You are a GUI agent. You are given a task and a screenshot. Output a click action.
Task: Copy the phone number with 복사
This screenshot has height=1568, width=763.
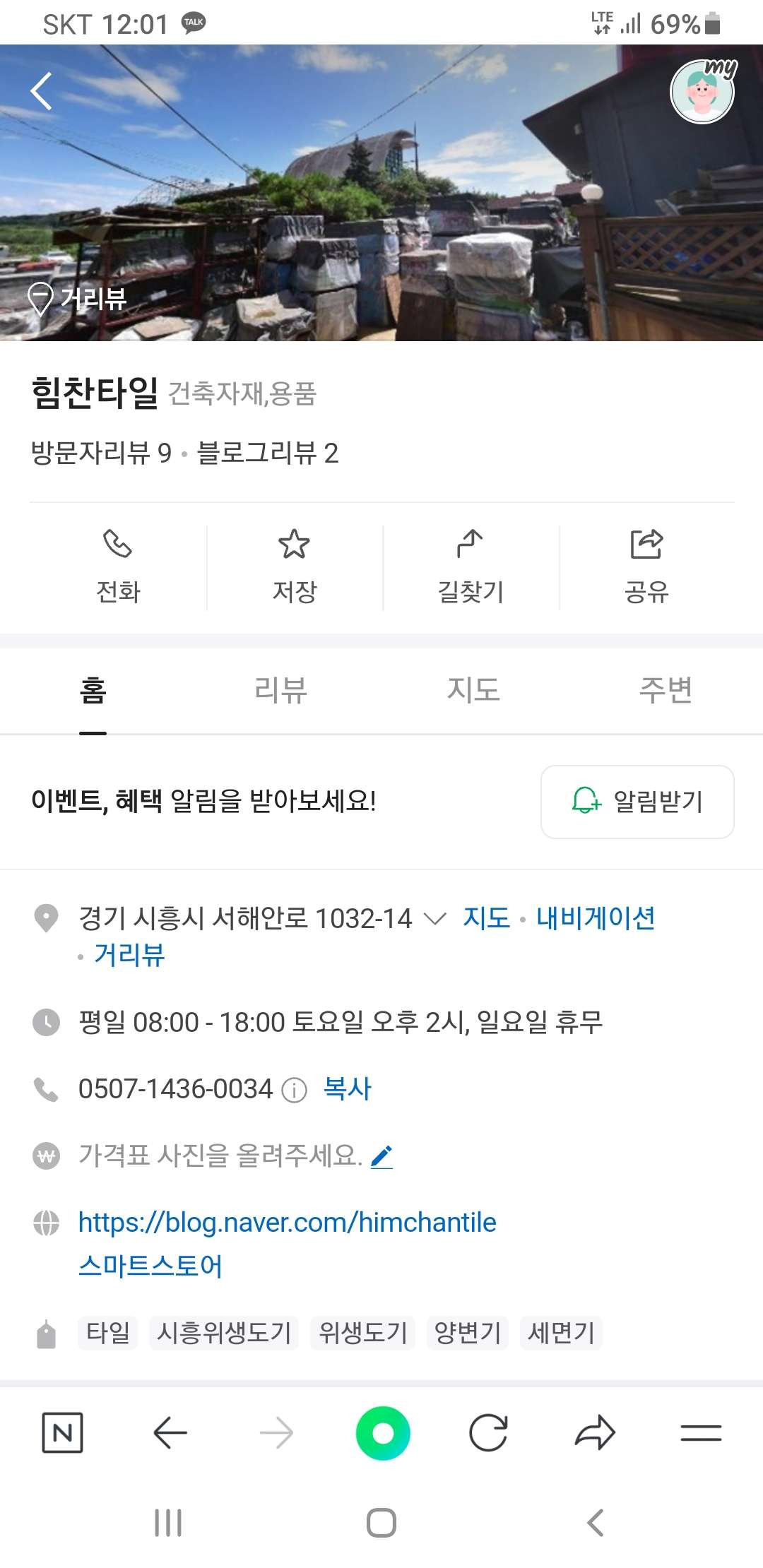[x=347, y=1088]
